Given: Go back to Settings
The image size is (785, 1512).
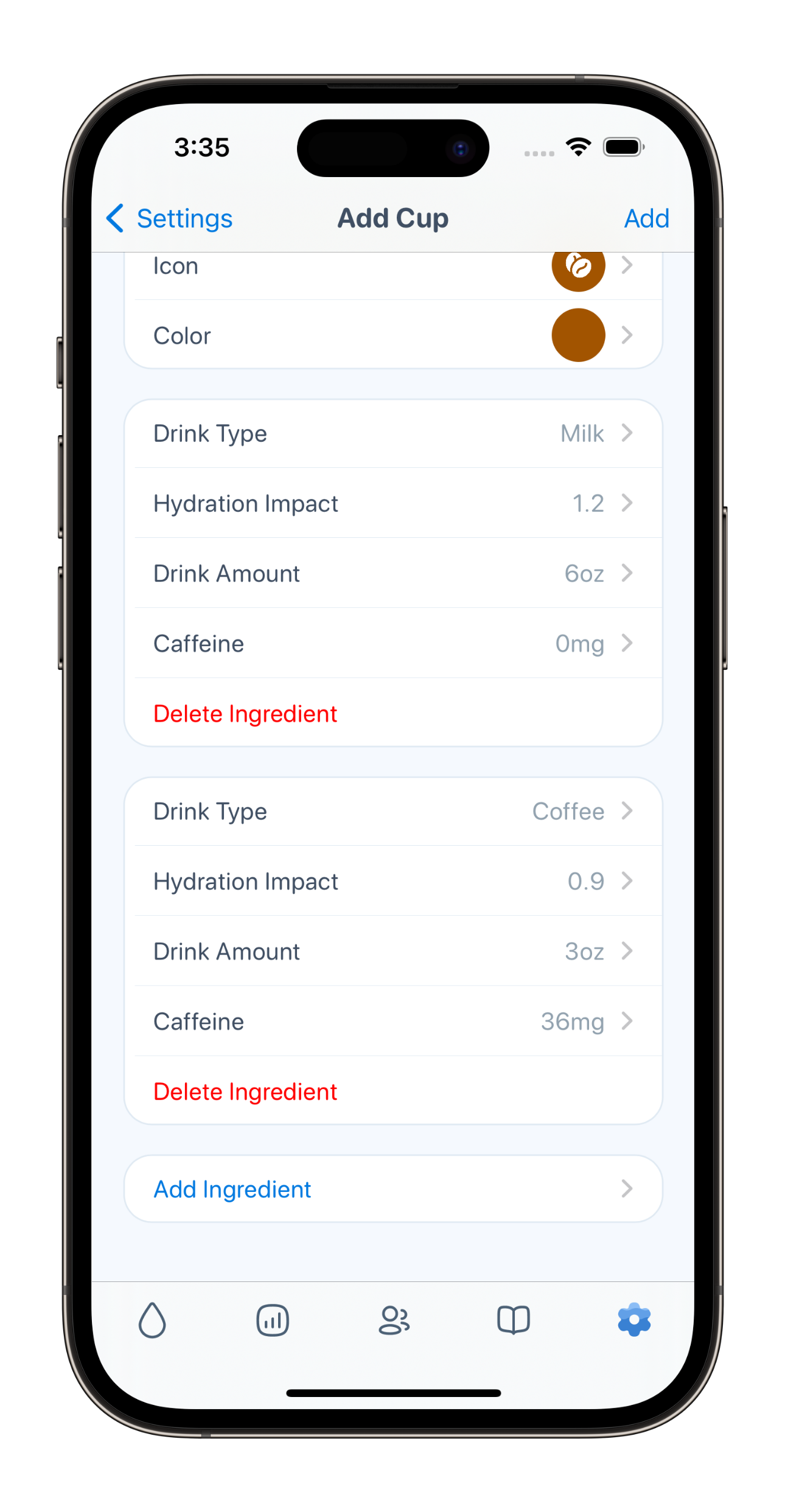Looking at the screenshot, I should (x=170, y=218).
